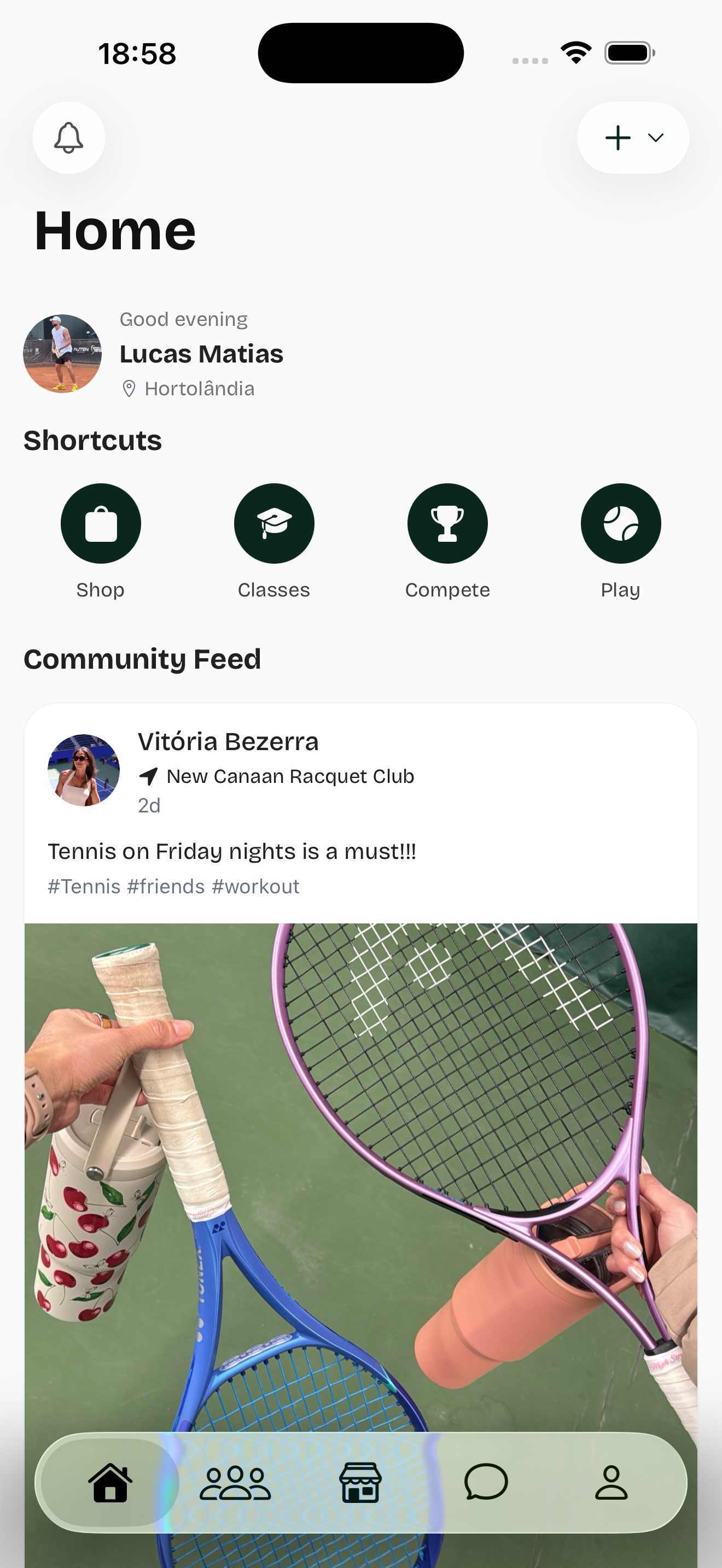Open Lucas Matias profile name
Viewport: 722px width, 1568px height.
tap(201, 353)
